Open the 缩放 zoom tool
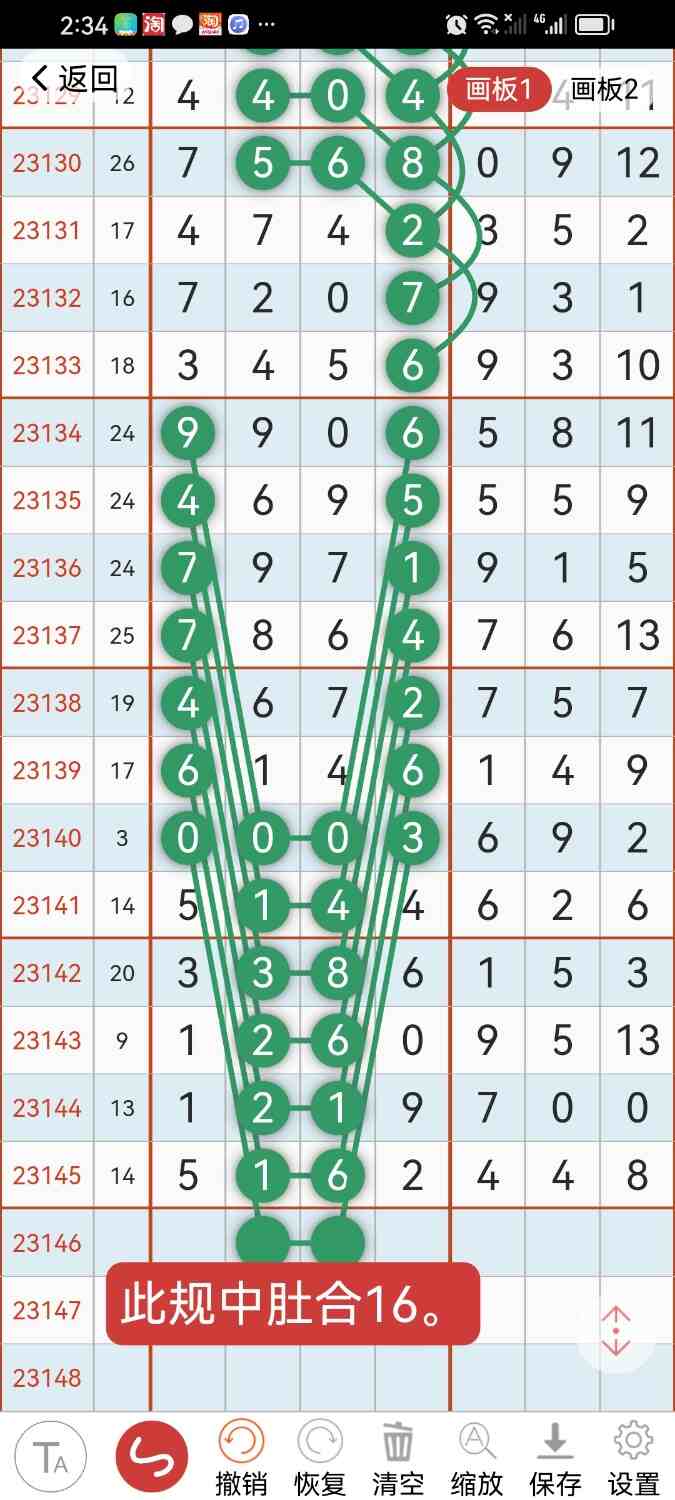675x1500 pixels. 476,1458
